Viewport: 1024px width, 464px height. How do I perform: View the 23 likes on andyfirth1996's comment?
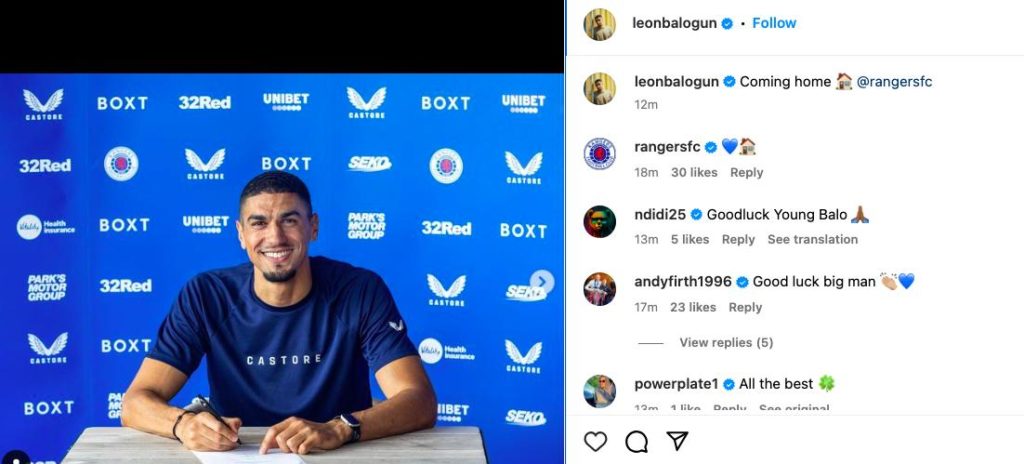693,307
